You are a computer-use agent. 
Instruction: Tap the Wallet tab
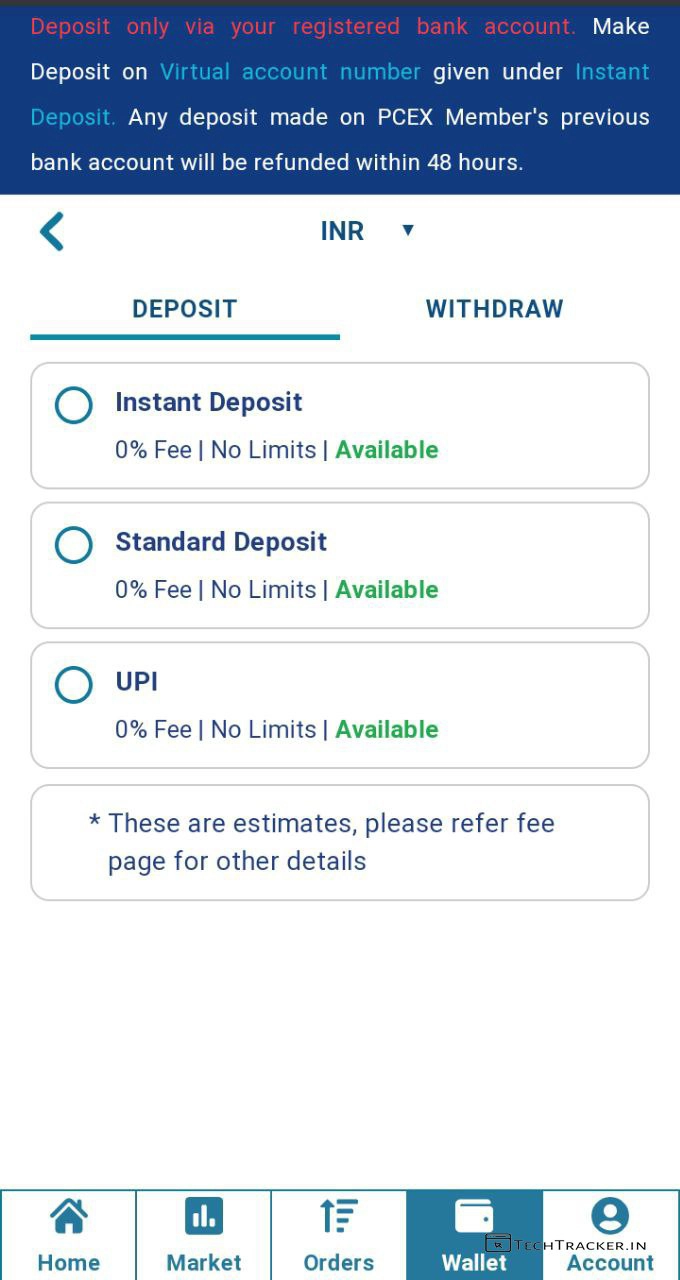point(474,1236)
